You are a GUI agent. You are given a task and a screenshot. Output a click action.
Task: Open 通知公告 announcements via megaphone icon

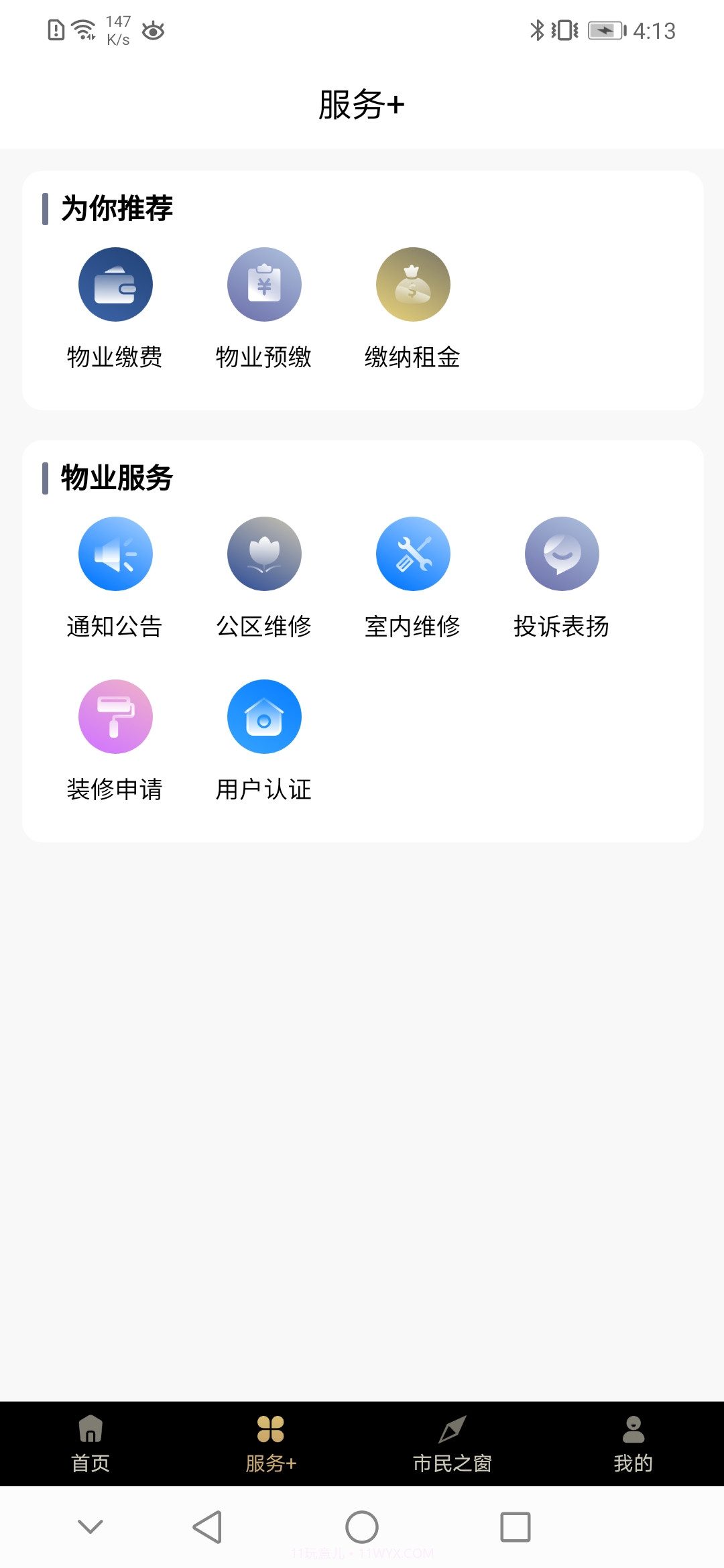(115, 553)
